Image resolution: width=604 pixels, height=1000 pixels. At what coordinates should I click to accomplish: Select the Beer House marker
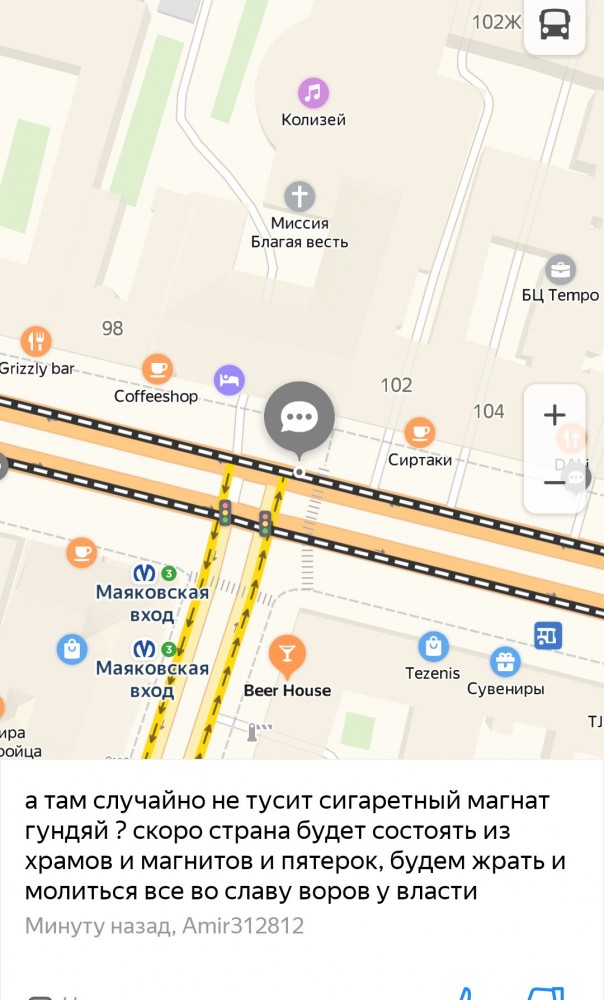coord(287,654)
